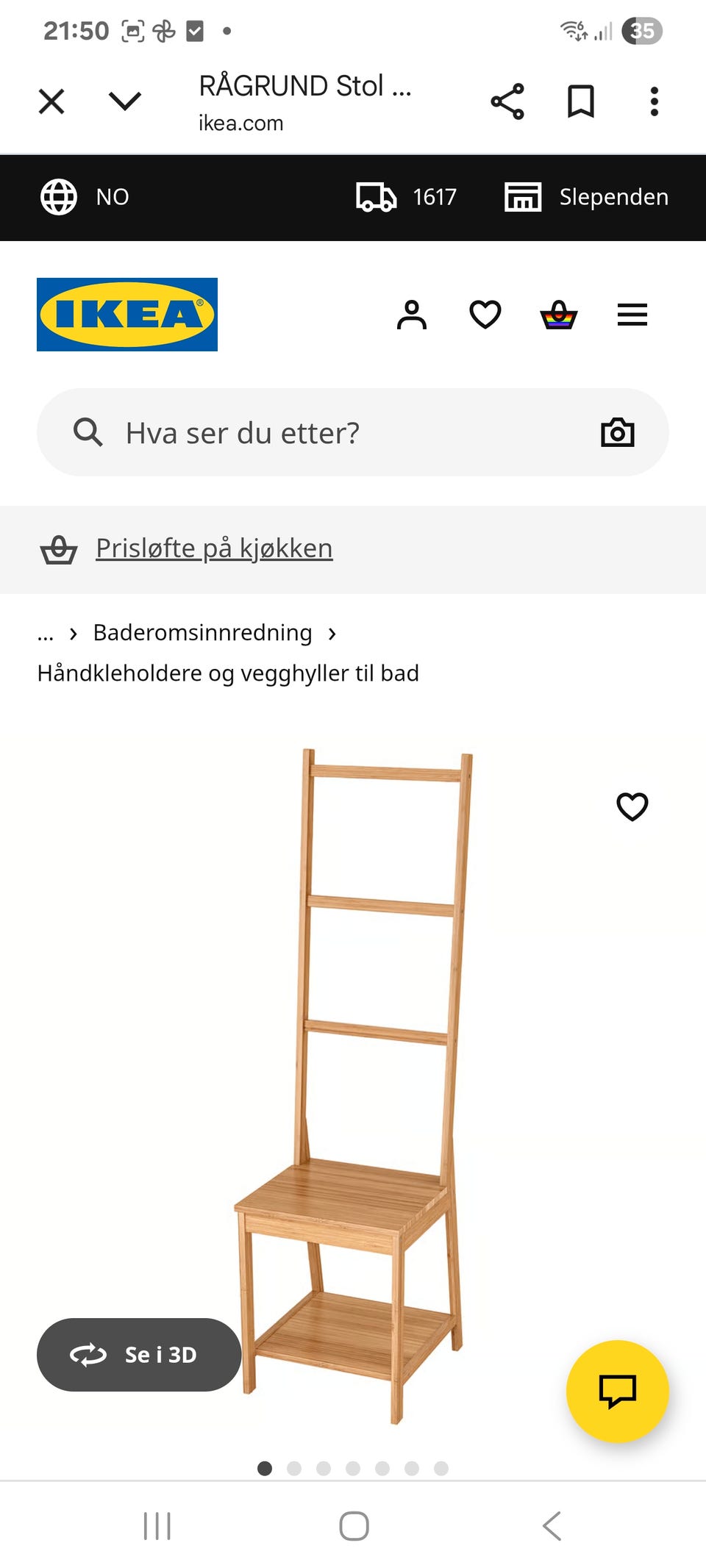This screenshot has width=706, height=1568.
Task: Open the hamburger menu
Action: coord(632,315)
